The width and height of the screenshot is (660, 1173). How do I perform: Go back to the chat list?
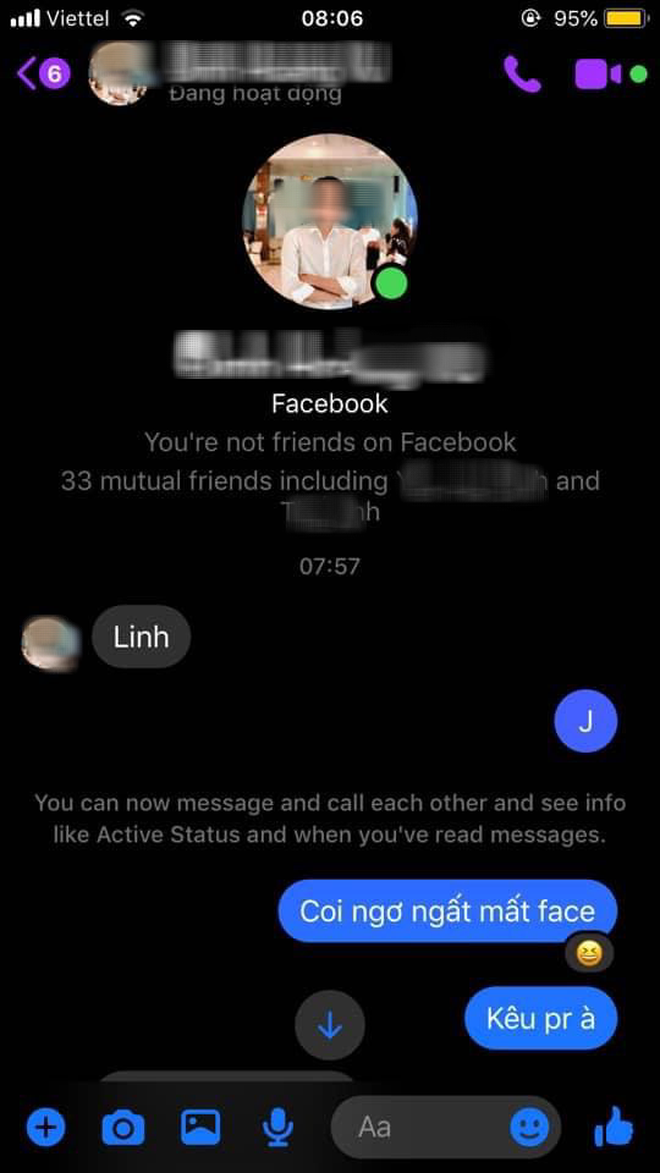(42, 74)
